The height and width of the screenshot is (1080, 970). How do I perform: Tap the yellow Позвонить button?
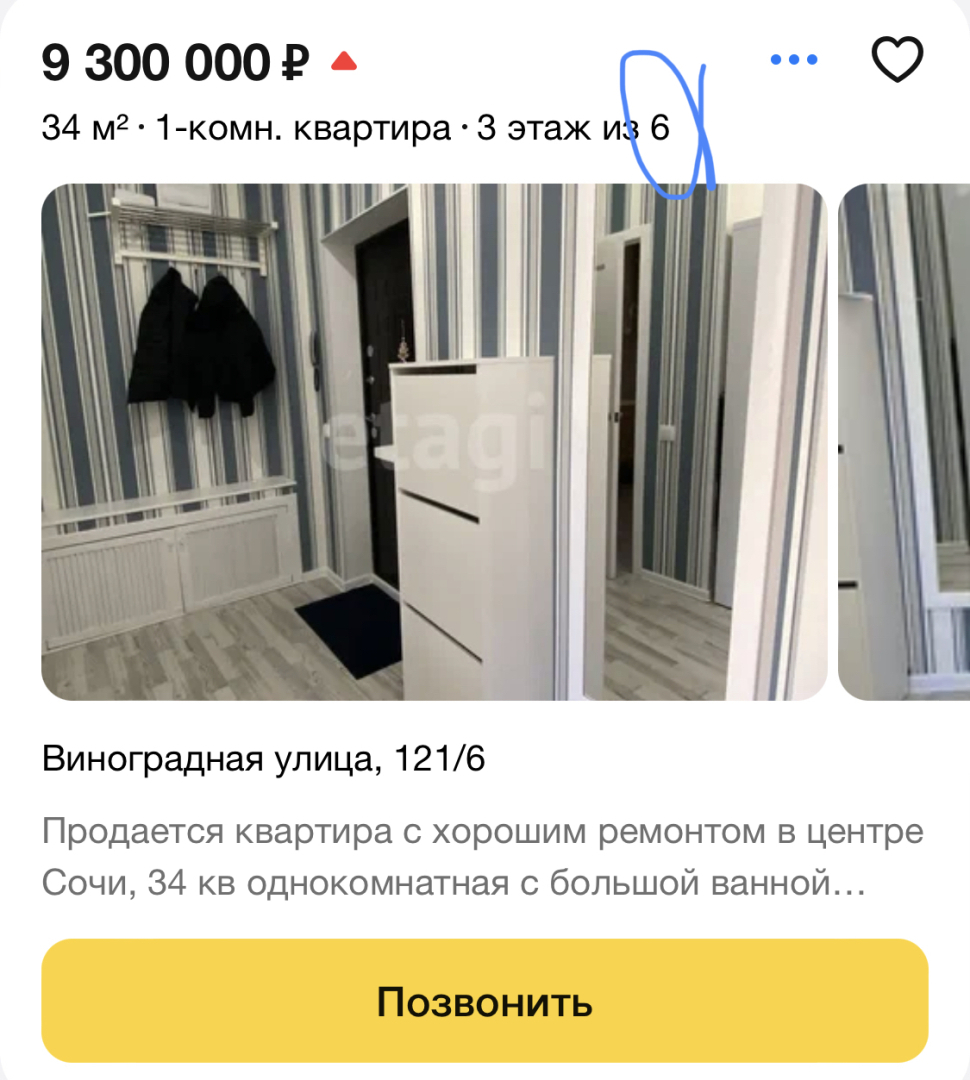pyautogui.click(x=485, y=1000)
